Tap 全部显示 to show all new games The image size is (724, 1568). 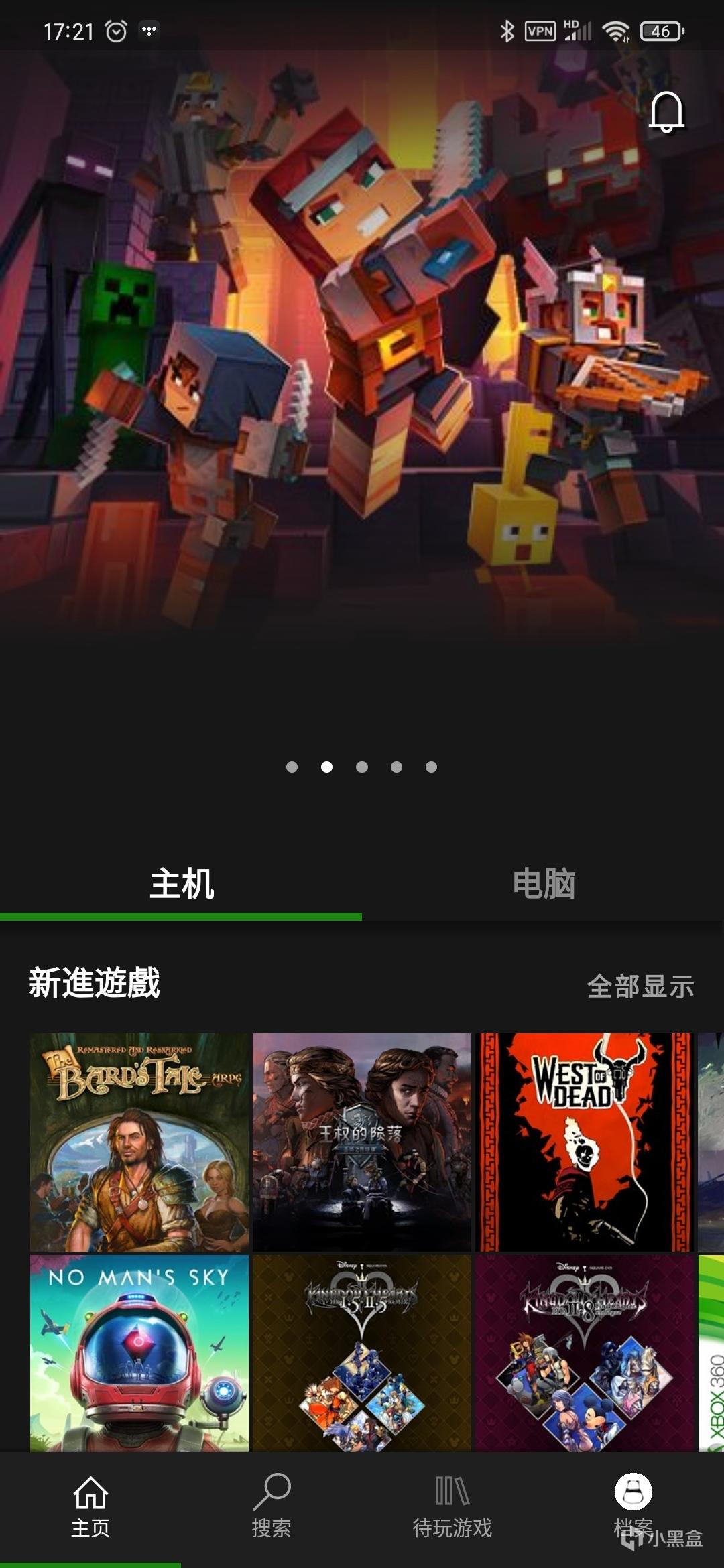[x=640, y=986]
